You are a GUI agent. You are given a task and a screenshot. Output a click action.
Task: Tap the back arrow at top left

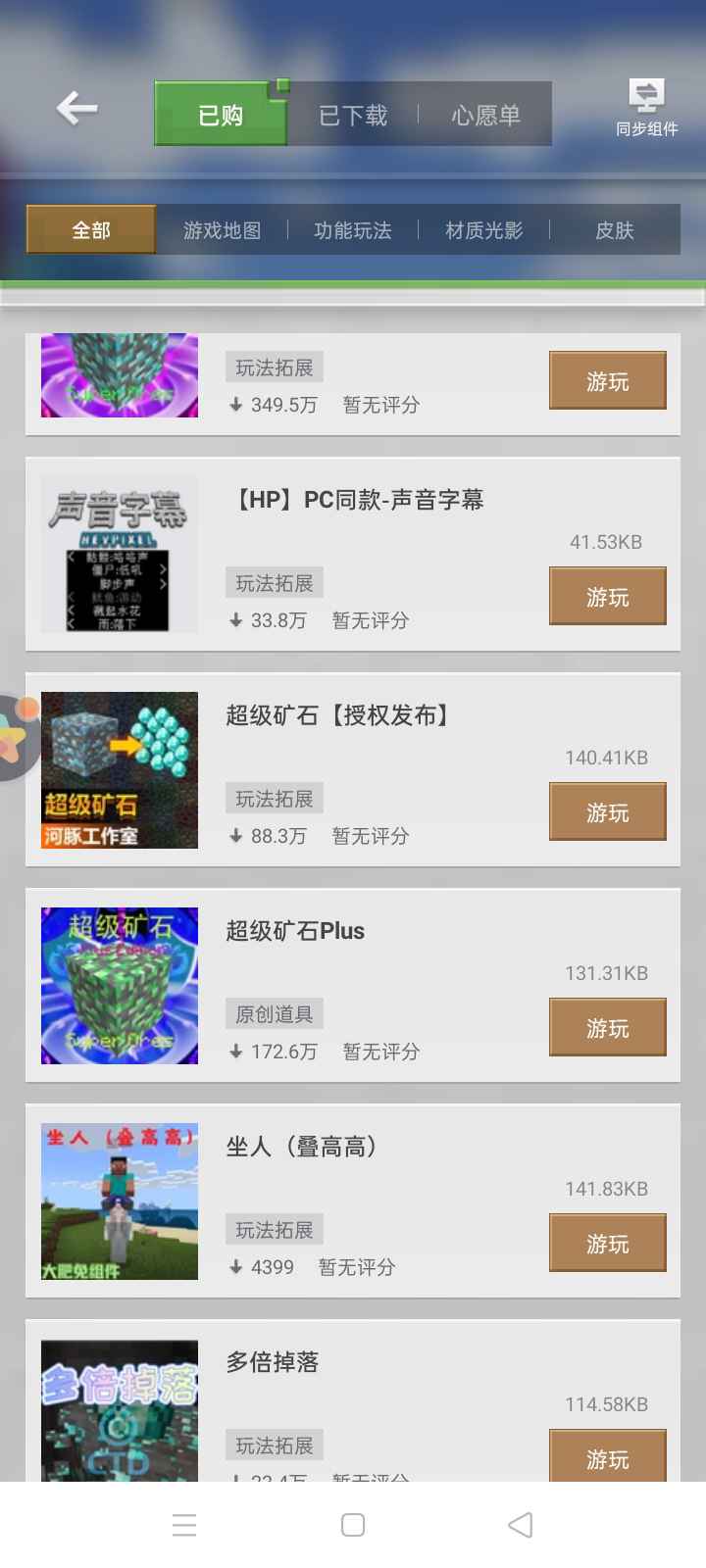point(76,109)
